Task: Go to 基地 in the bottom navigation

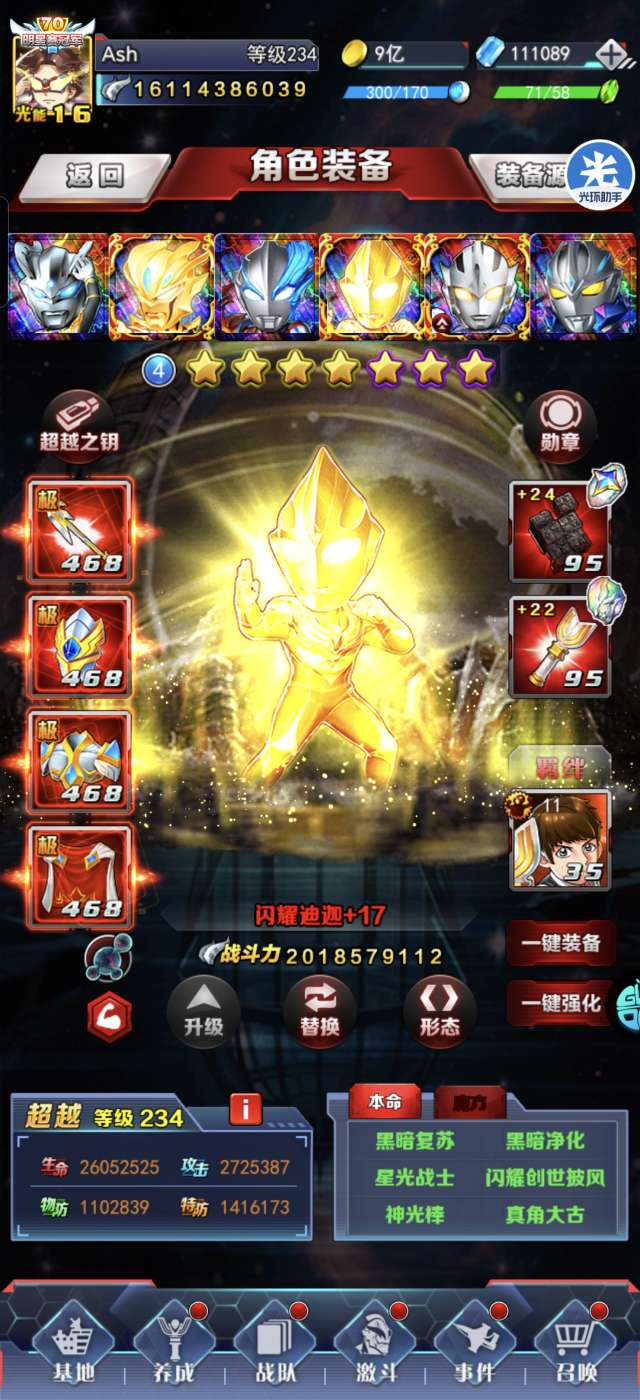Action: pyautogui.click(x=70, y=1347)
